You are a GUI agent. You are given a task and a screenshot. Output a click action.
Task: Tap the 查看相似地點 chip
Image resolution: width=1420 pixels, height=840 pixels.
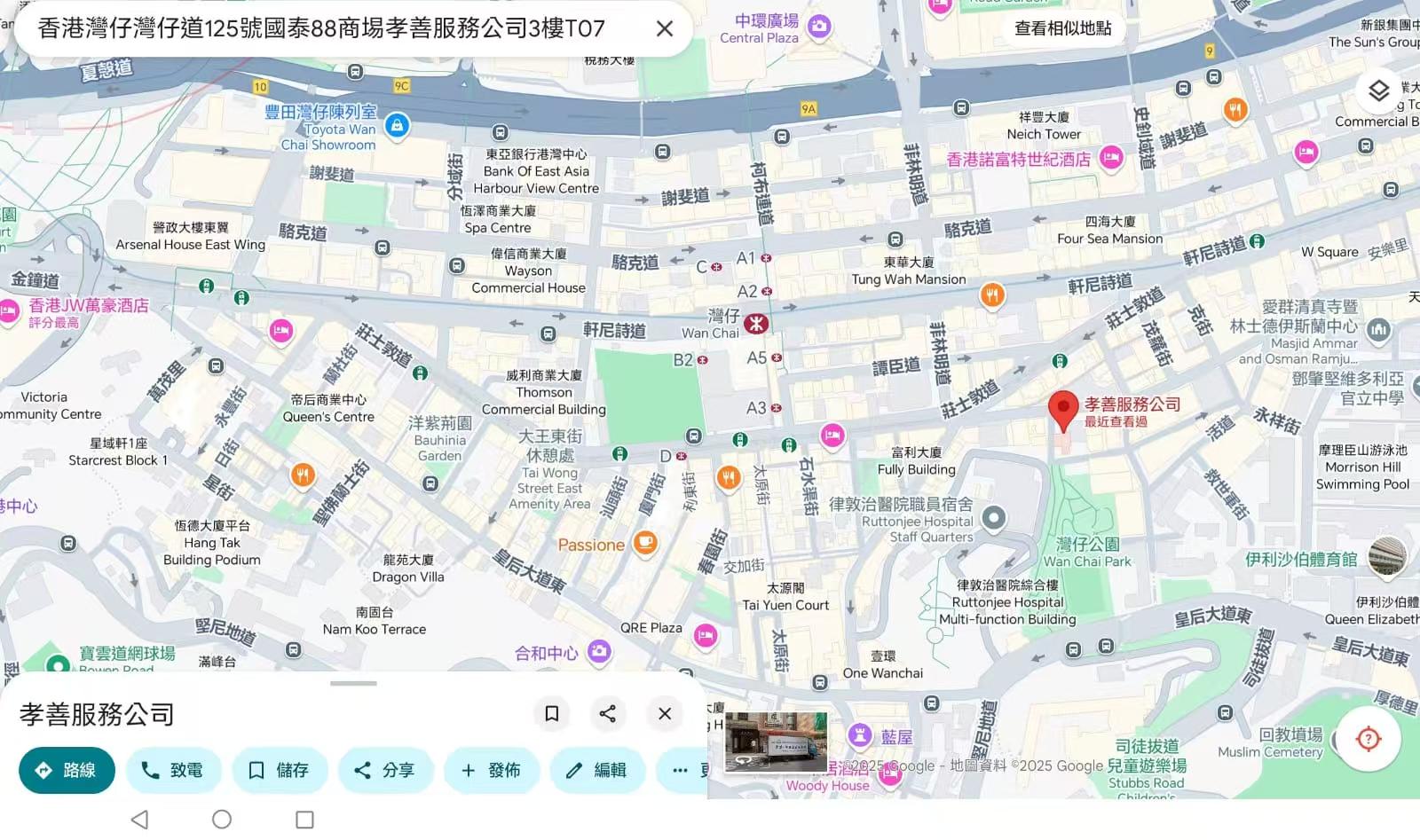pyautogui.click(x=1062, y=28)
